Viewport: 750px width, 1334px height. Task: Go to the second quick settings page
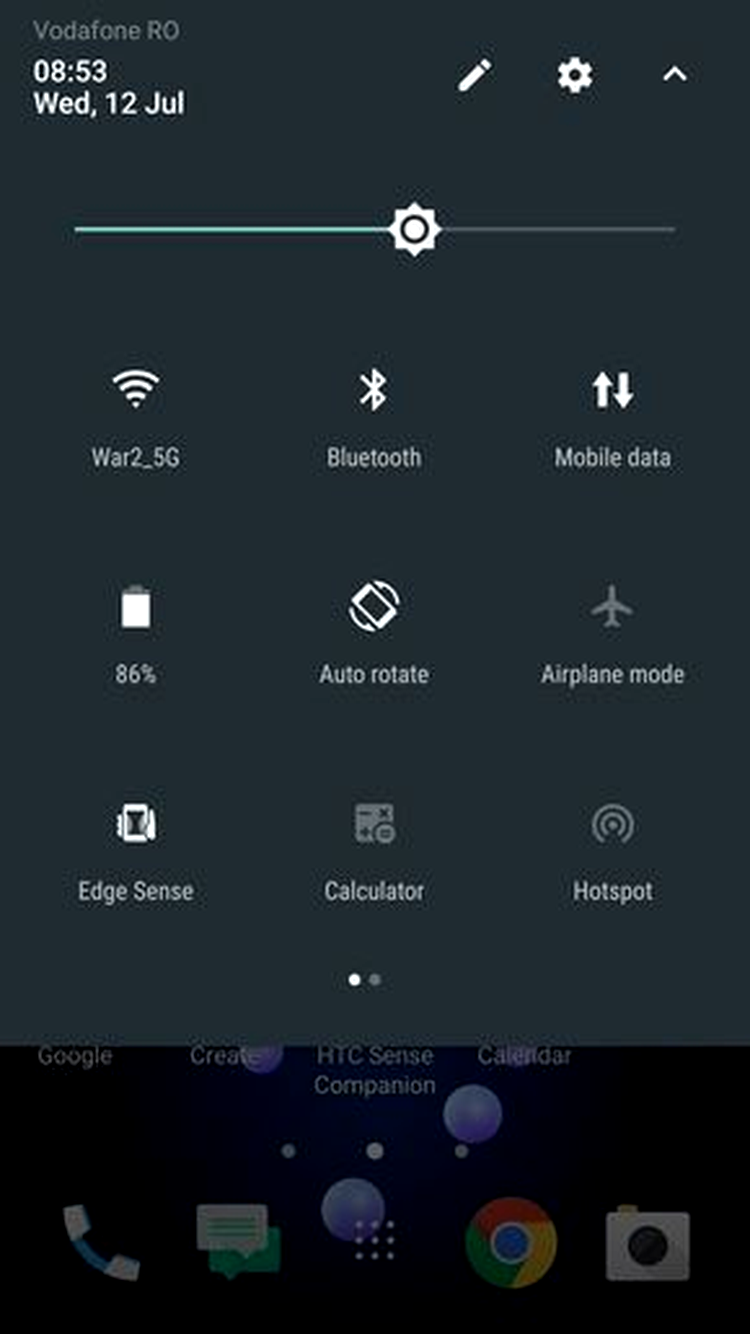pyautogui.click(x=375, y=980)
